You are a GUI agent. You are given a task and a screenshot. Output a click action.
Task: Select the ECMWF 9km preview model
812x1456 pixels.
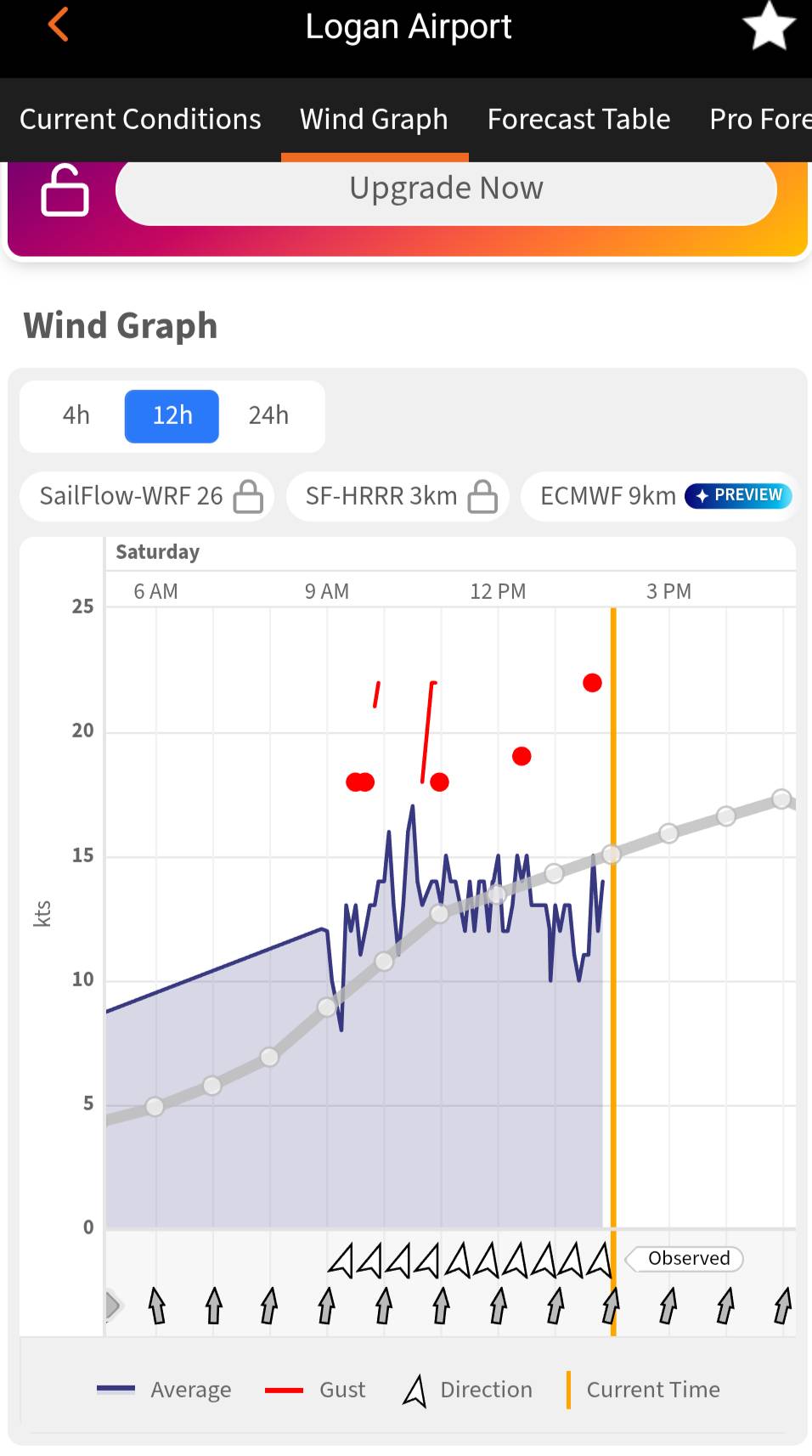click(660, 496)
